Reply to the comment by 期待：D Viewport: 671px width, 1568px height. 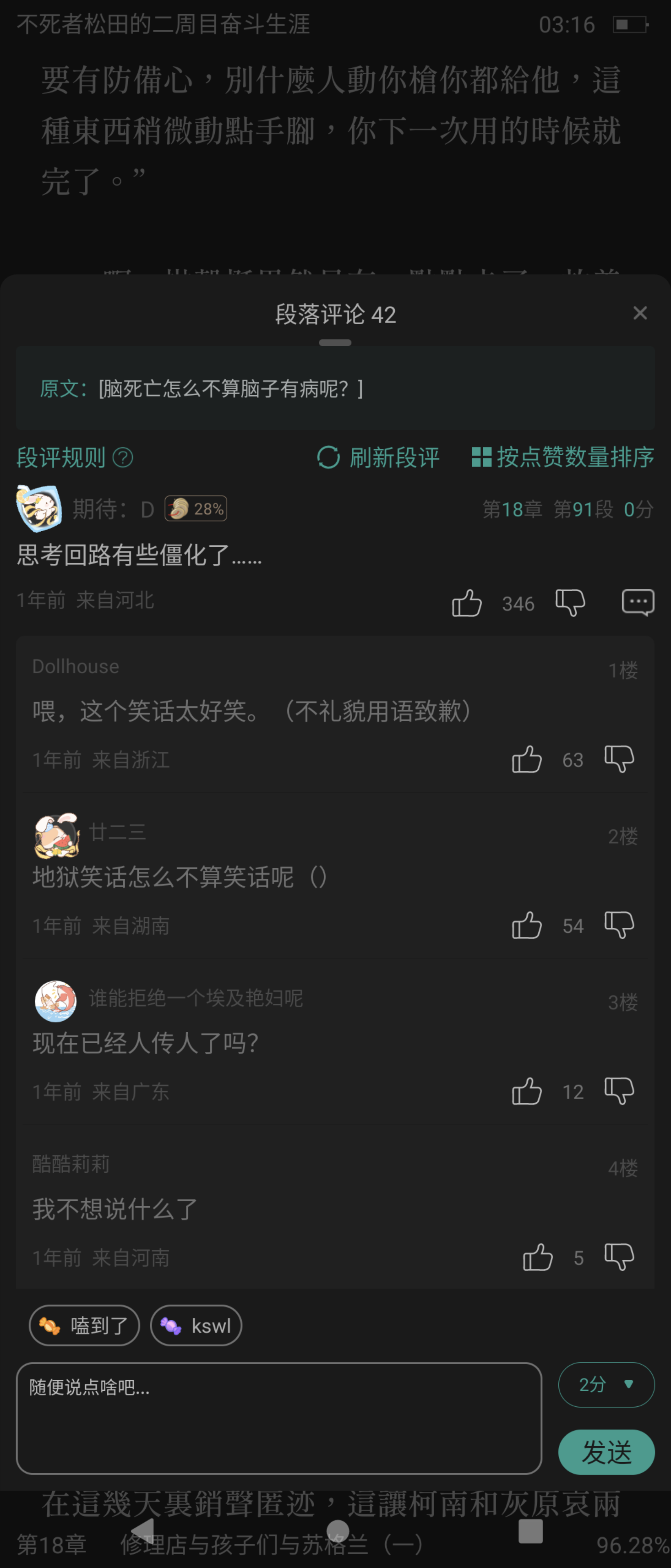(x=638, y=603)
